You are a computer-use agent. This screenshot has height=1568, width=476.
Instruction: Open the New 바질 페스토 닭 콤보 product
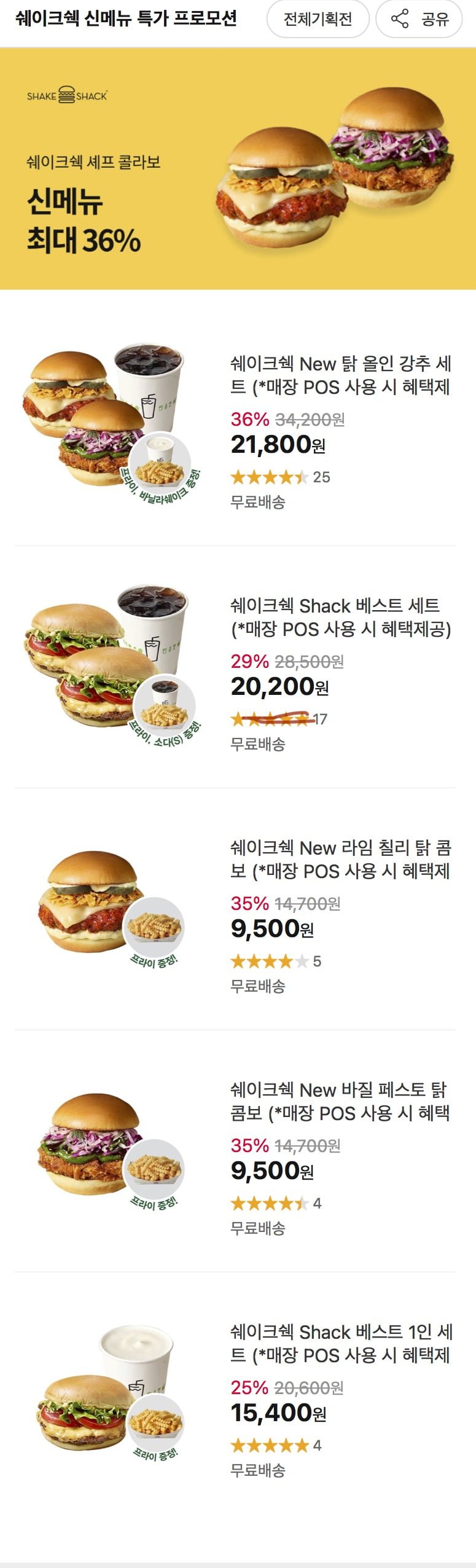point(340,1101)
